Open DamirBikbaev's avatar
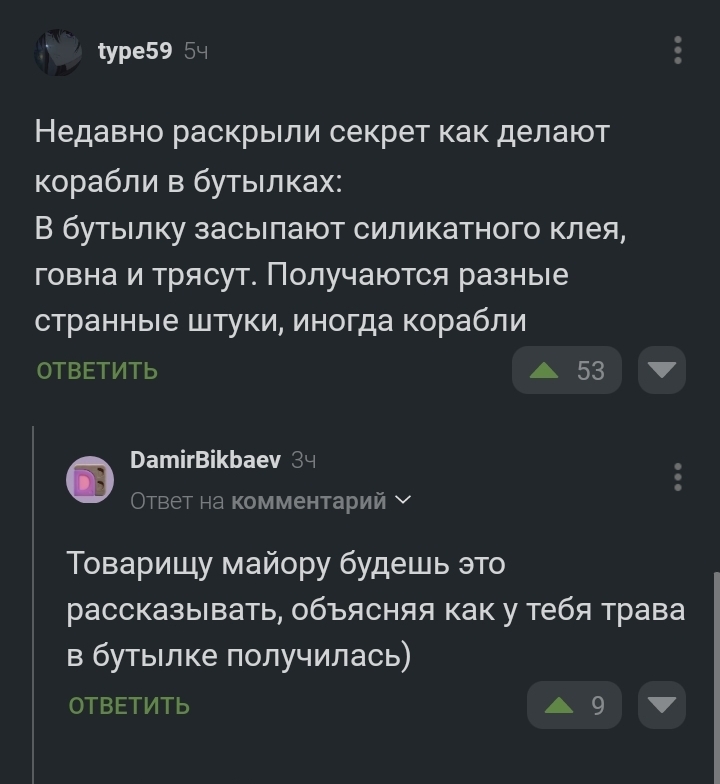This screenshot has width=720, height=784. [x=90, y=479]
